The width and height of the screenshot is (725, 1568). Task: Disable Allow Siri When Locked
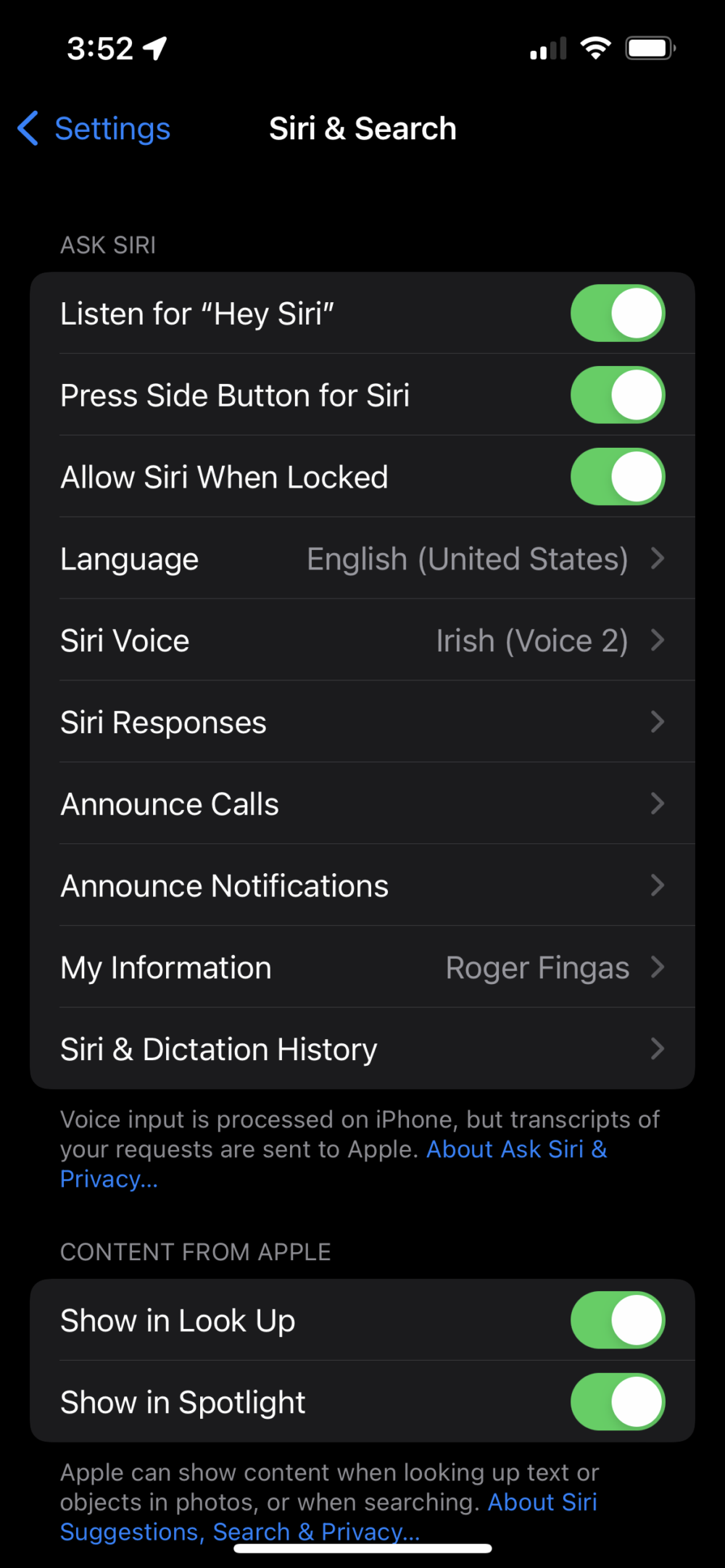pos(617,477)
